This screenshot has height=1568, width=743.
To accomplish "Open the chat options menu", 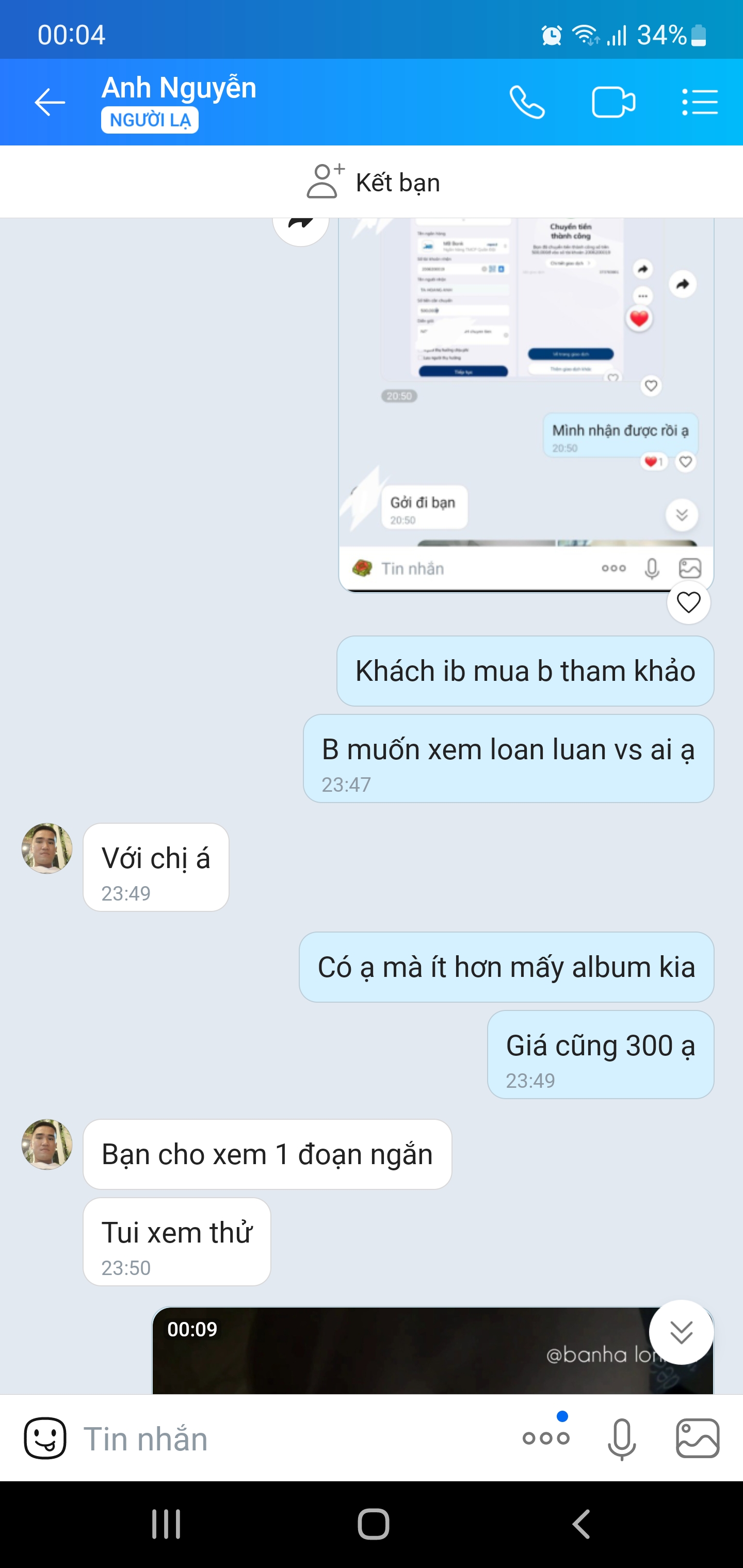I will pos(700,102).
